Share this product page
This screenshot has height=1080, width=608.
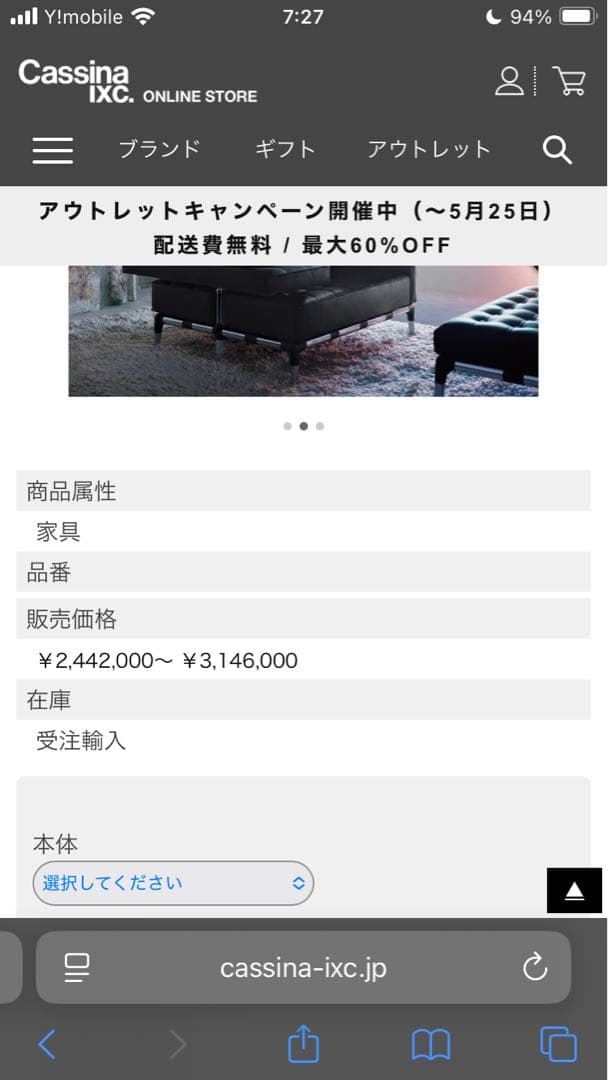coord(303,1045)
